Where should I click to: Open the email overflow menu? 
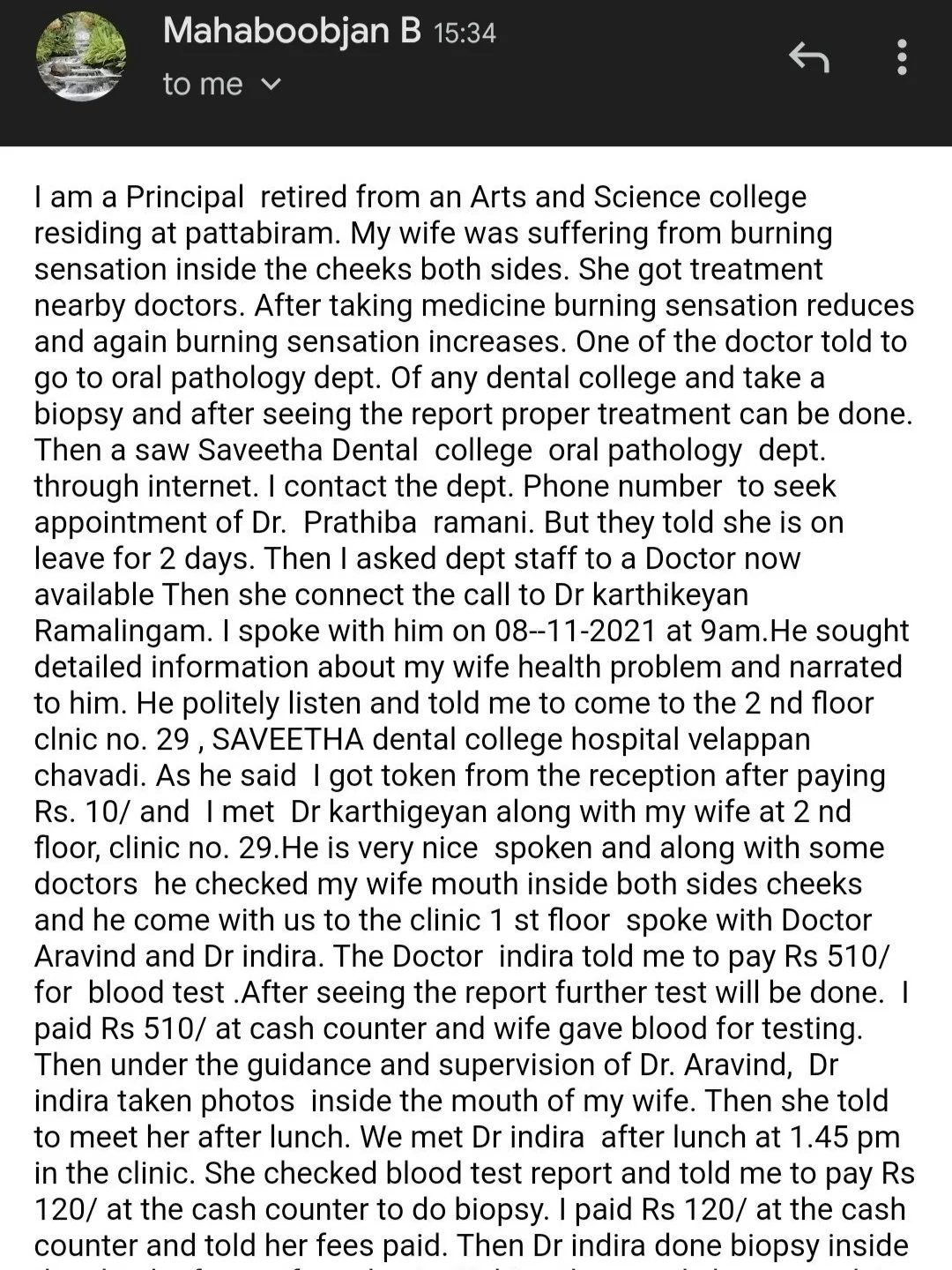pos(901,58)
